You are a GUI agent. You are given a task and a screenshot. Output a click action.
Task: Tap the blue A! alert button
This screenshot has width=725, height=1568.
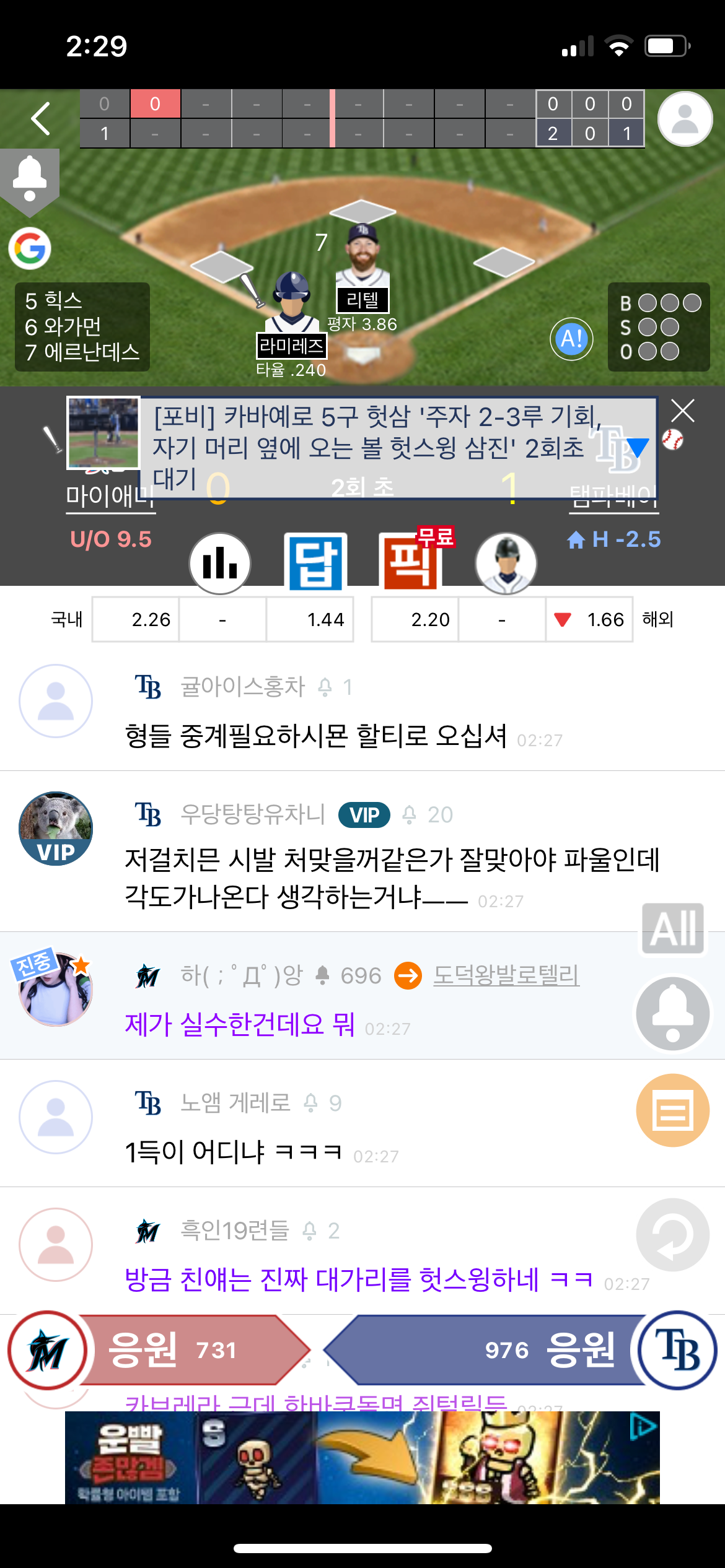click(571, 339)
